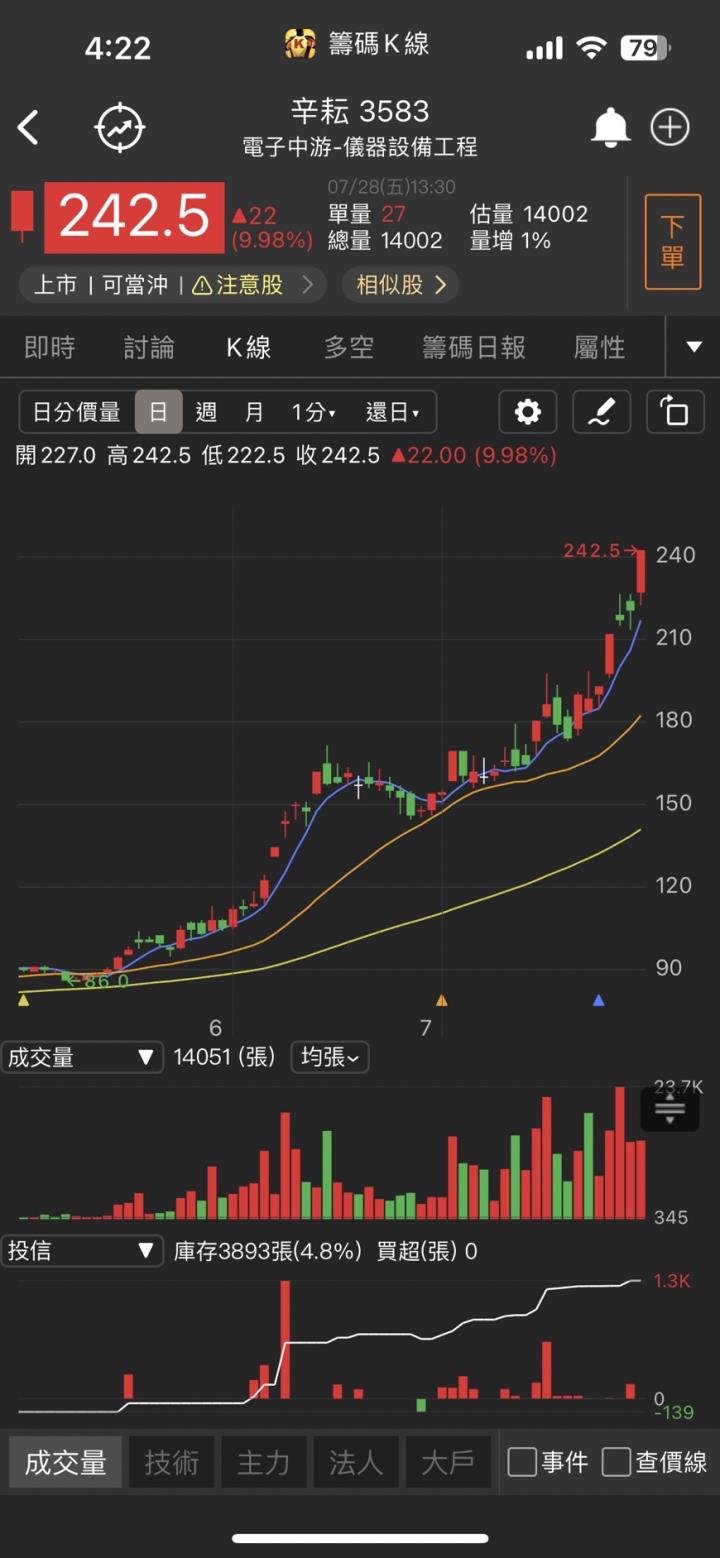This screenshot has height=1558, width=720.
Task: Select the drawing pen tool
Action: click(x=600, y=412)
